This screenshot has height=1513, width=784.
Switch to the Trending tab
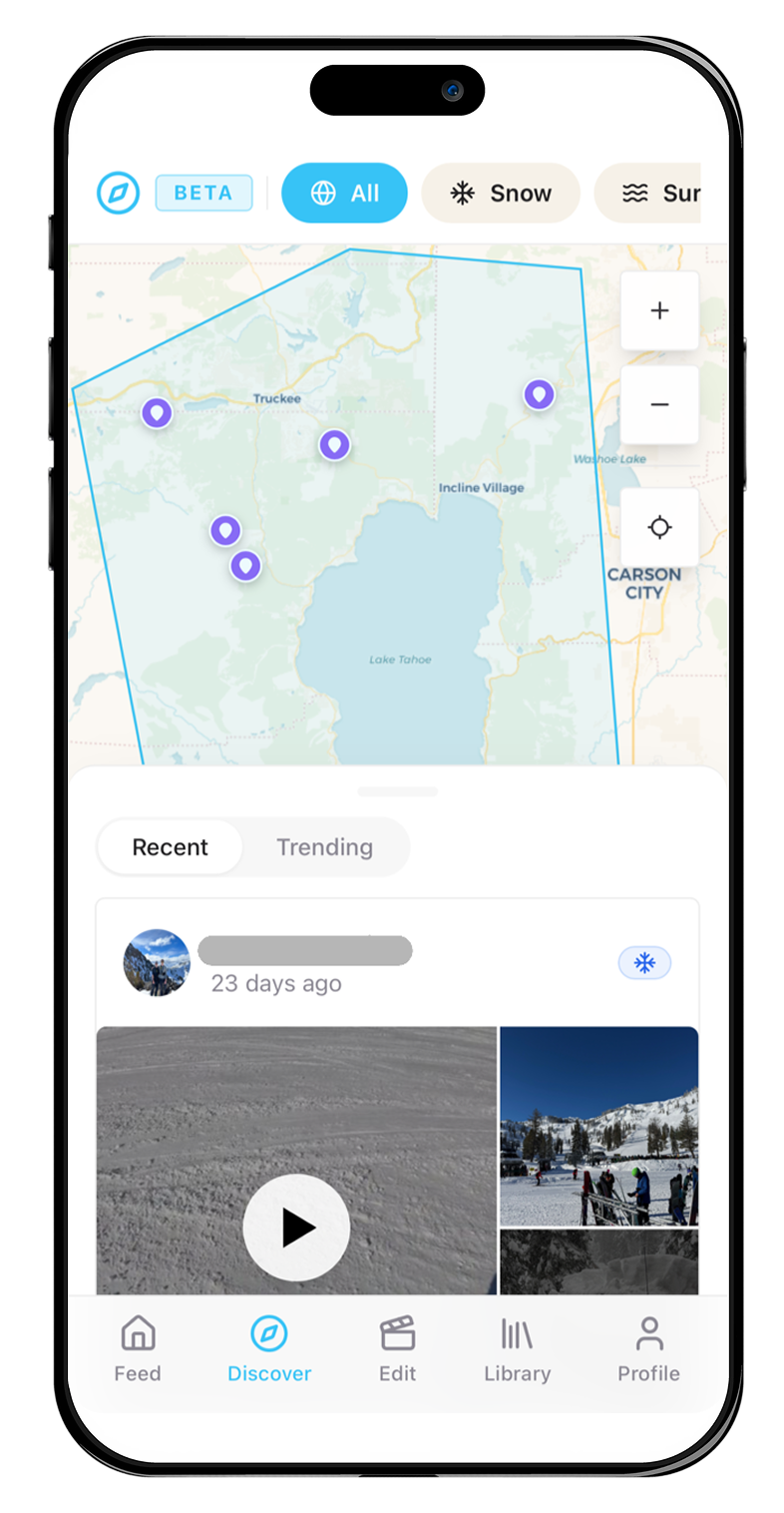[x=324, y=846]
